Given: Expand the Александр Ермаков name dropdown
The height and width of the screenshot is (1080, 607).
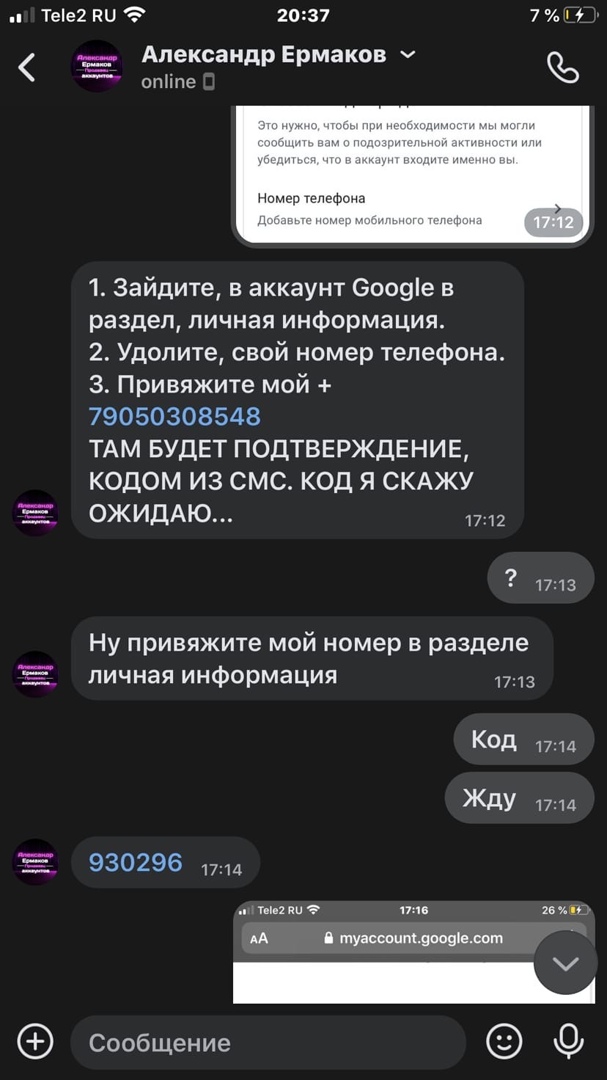Looking at the screenshot, I should (x=407, y=55).
